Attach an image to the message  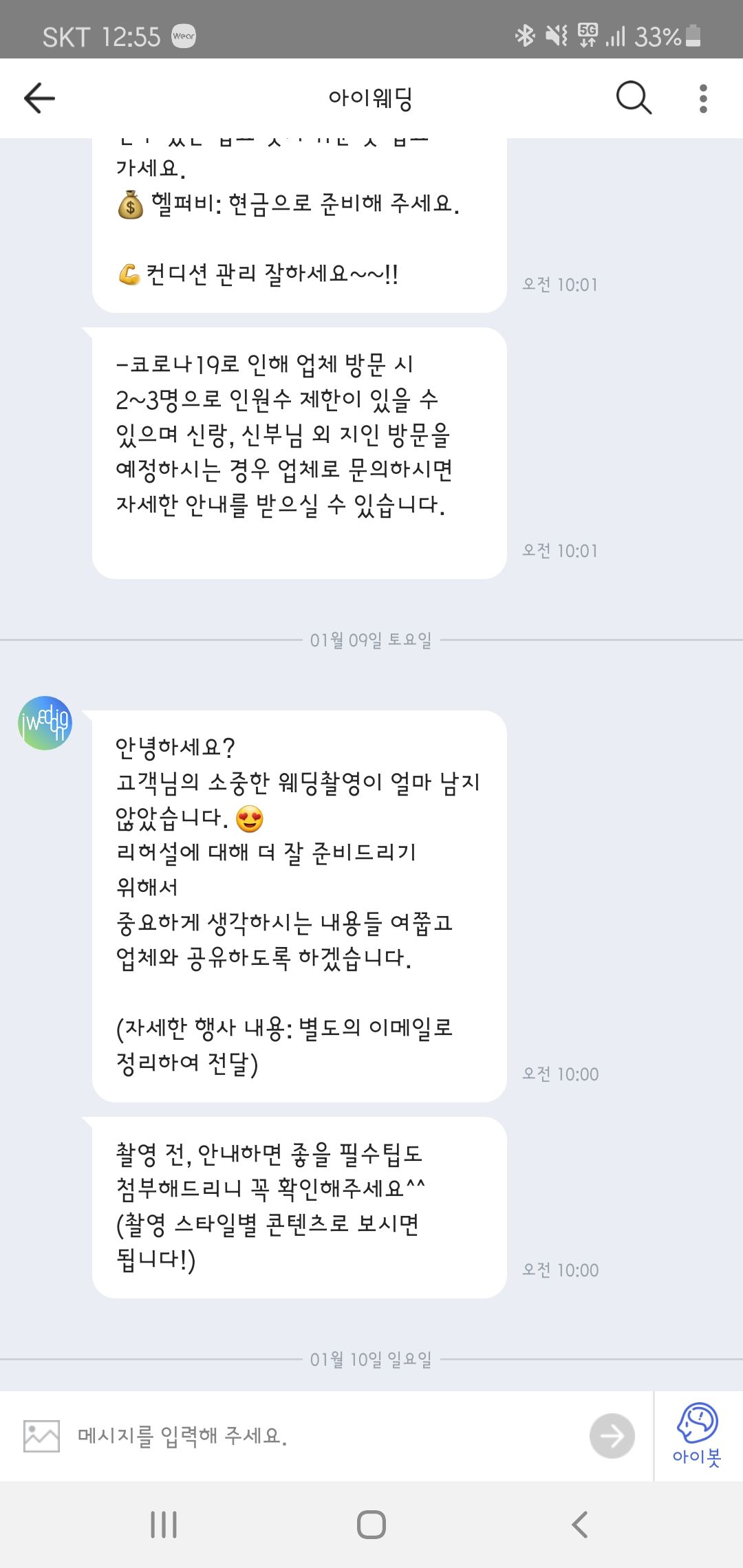click(41, 1437)
